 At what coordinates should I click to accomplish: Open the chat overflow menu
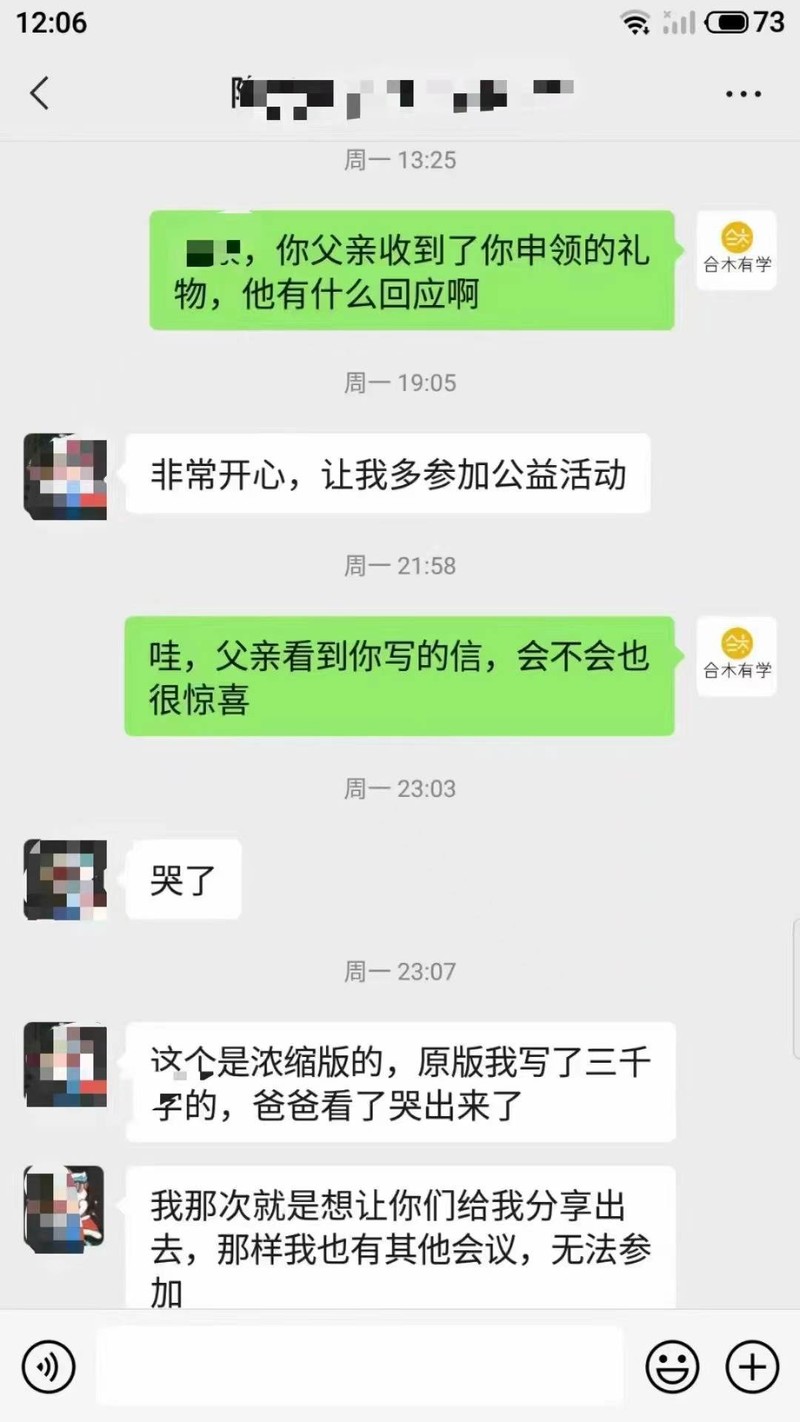[743, 94]
